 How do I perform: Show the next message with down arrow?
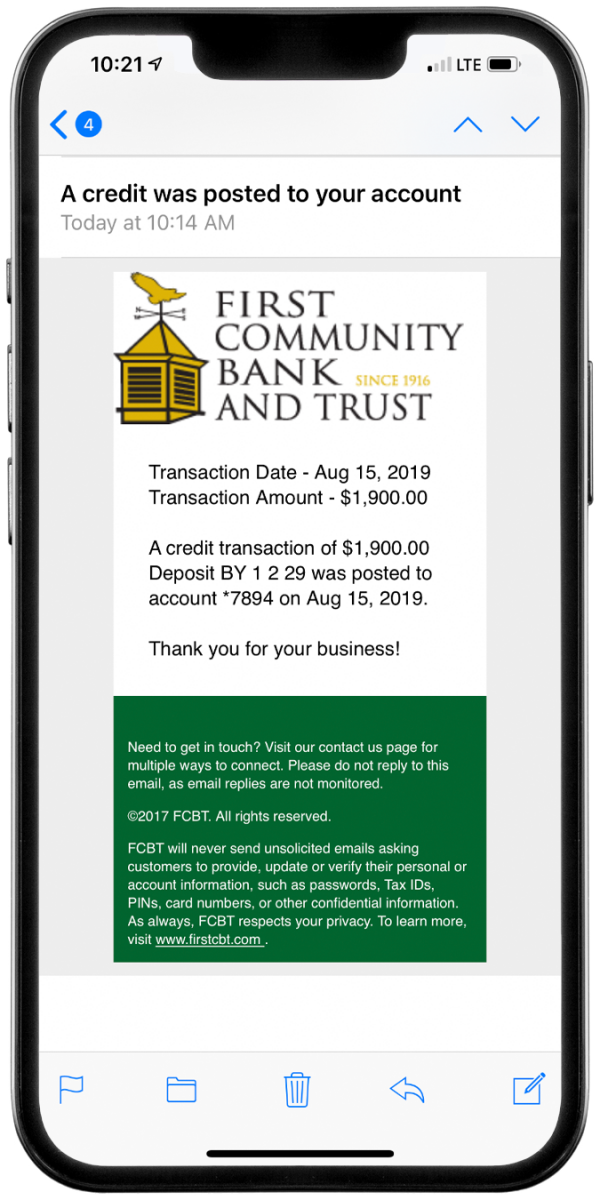tap(525, 125)
